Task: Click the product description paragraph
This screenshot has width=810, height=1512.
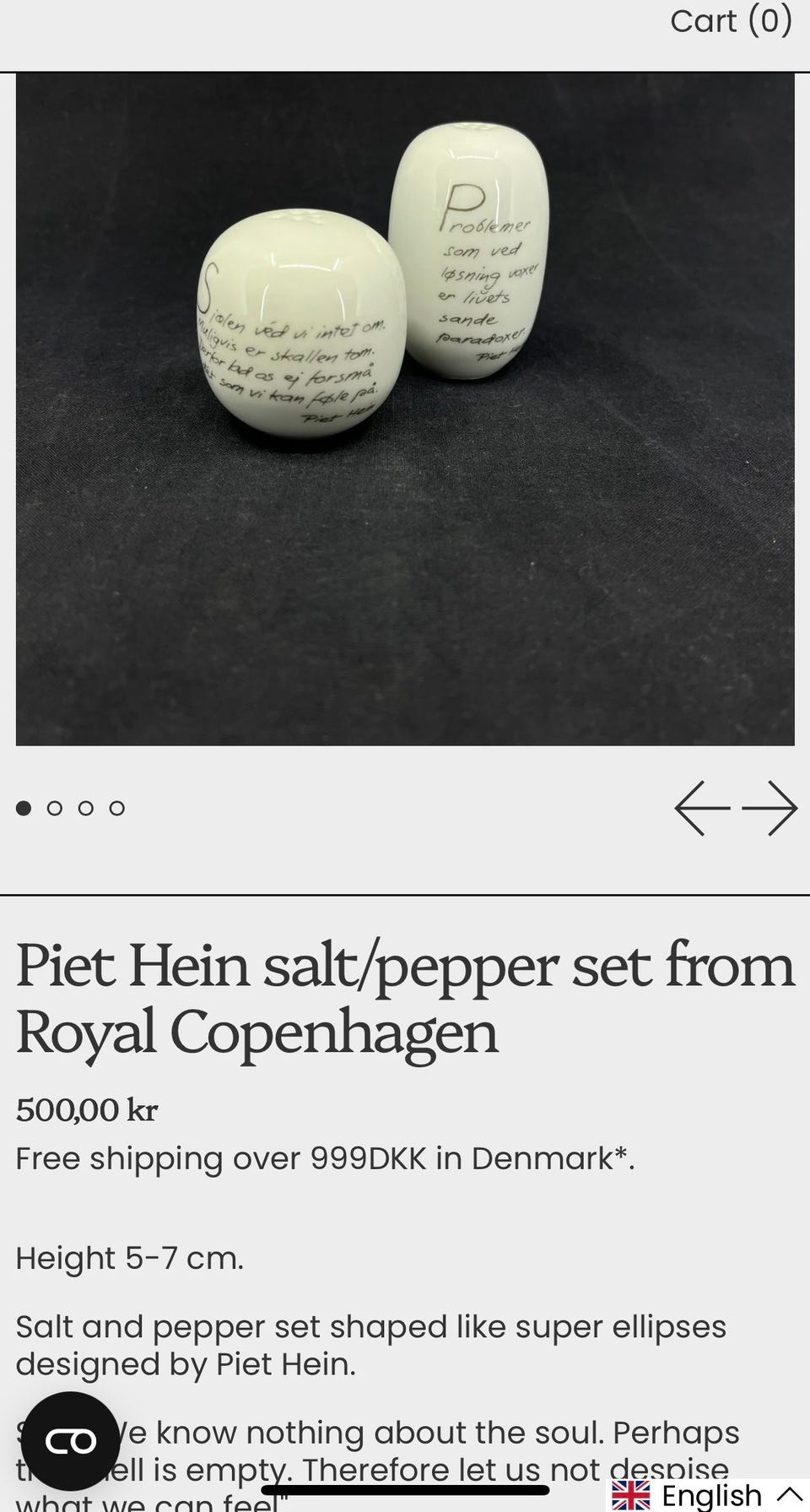Action: pos(371,1345)
